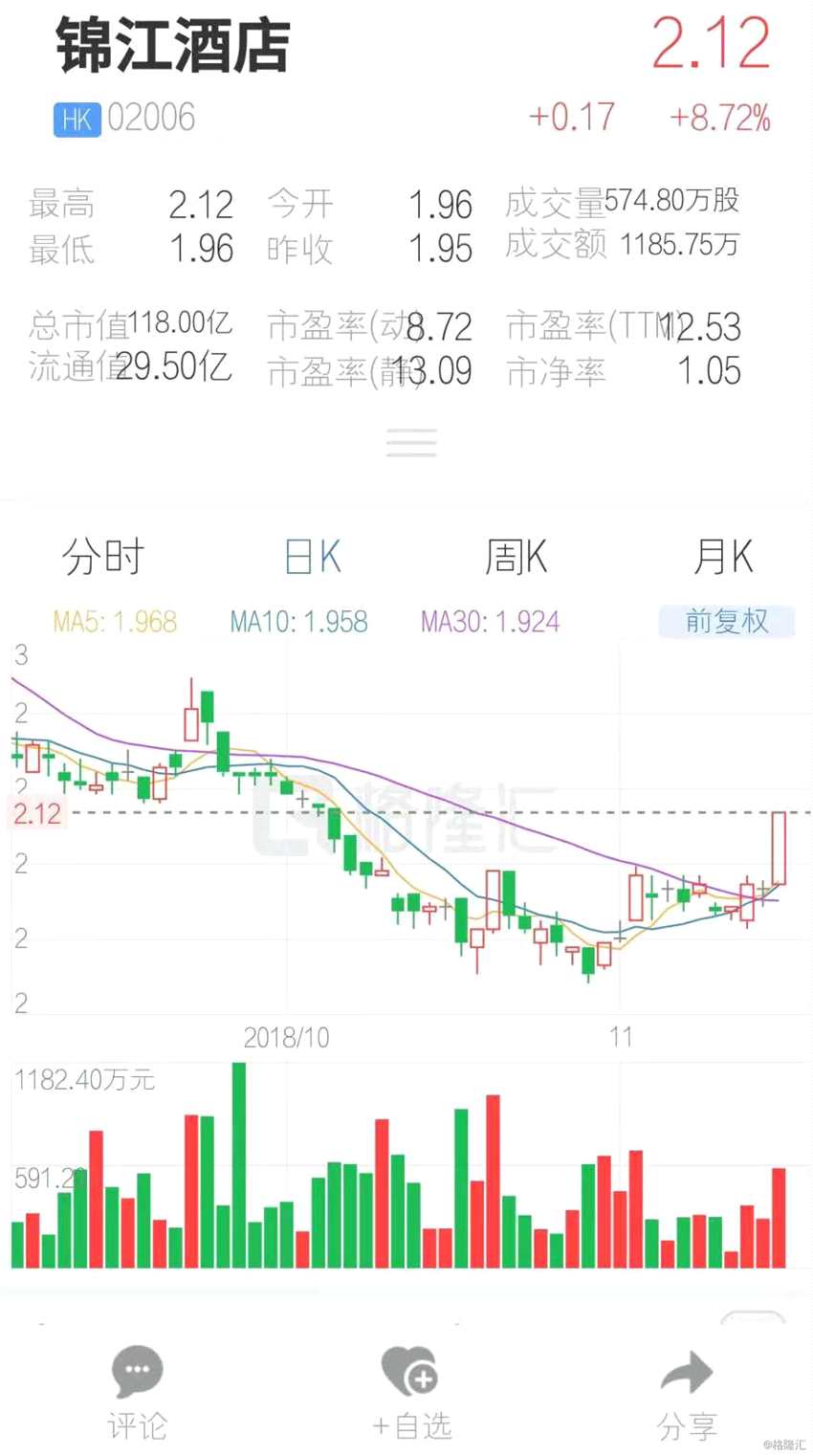Select the heart-plus favorite icon

click(x=410, y=1370)
